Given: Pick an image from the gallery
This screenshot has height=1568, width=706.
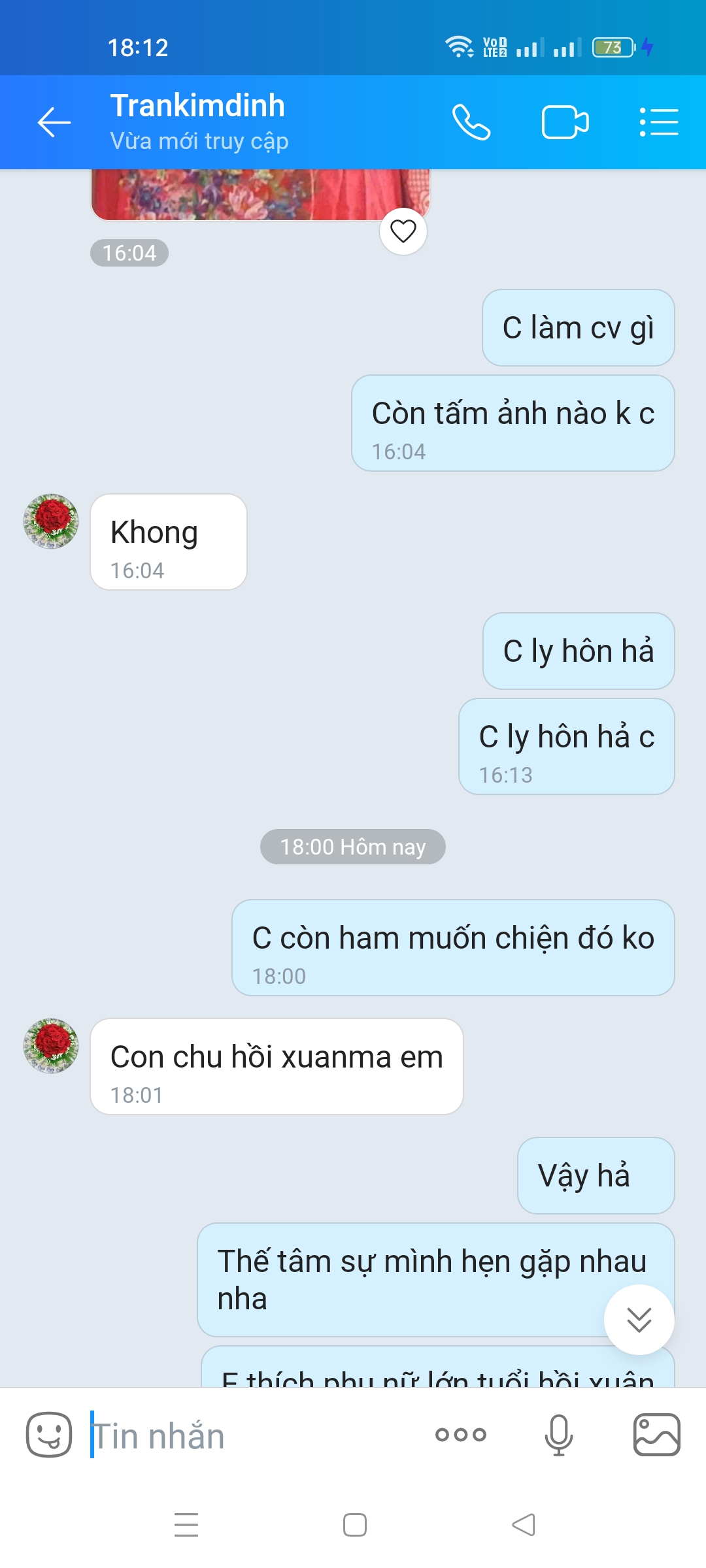Looking at the screenshot, I should tap(657, 1435).
